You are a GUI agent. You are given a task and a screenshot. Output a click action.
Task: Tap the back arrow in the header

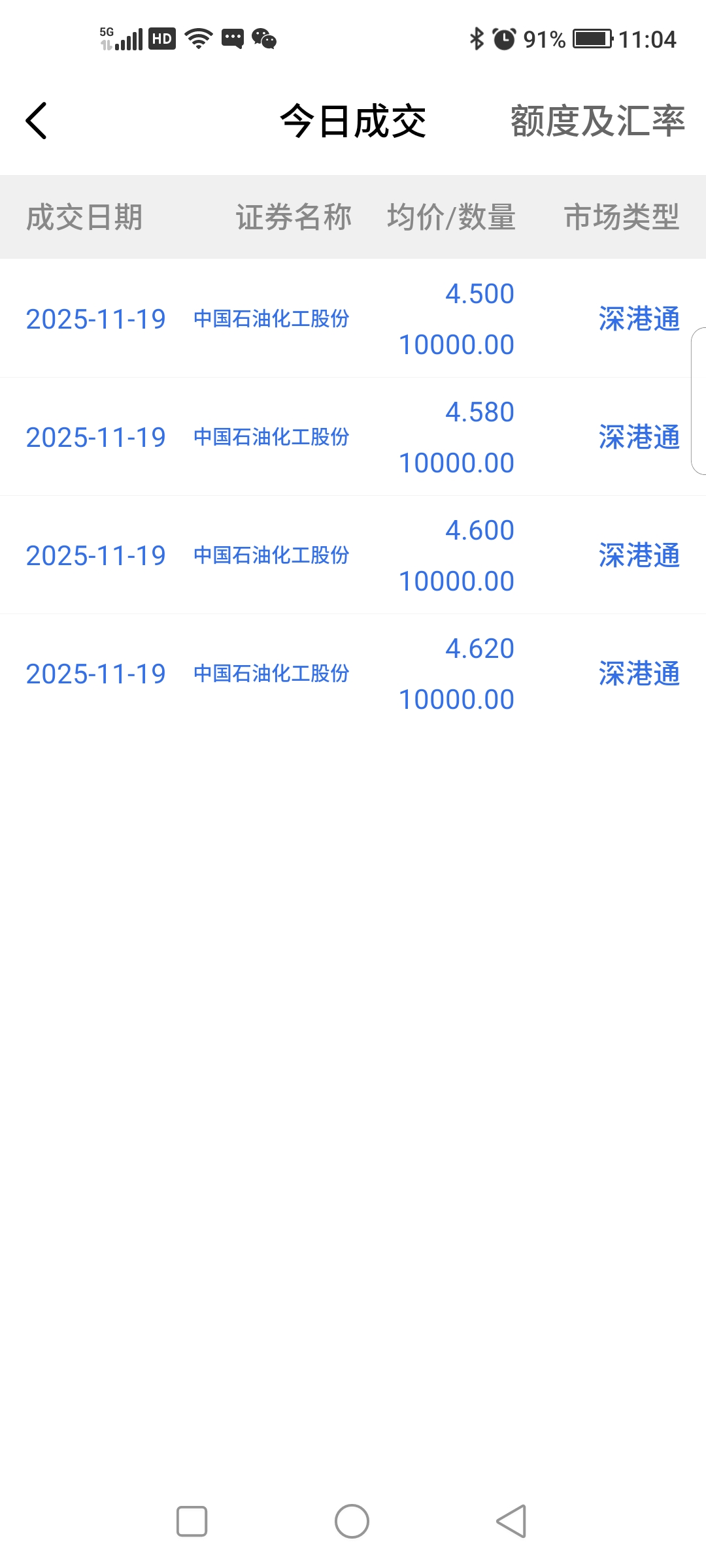pos(37,121)
